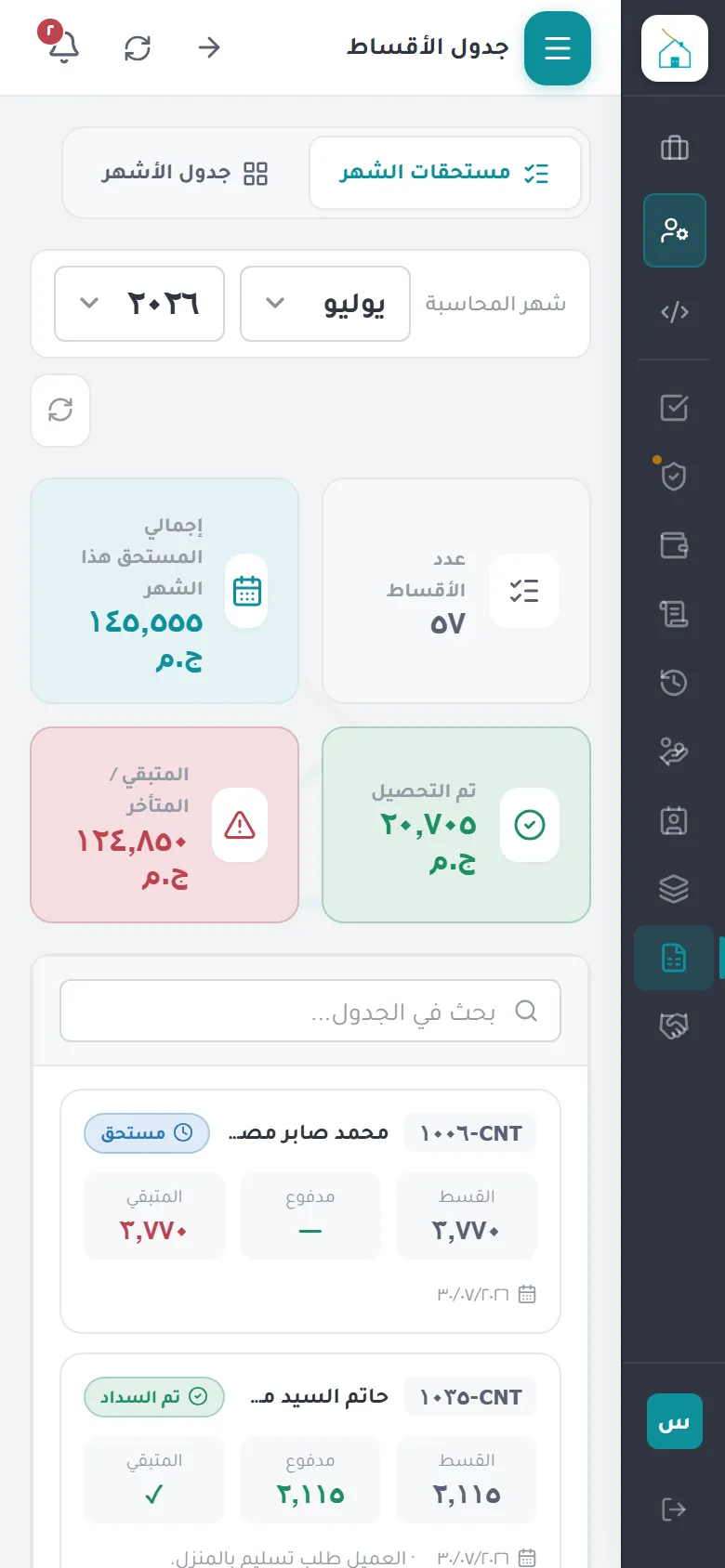Image resolution: width=725 pixels, height=1568 pixels.
Task: Open installment card ١٠٠٦-CNT for محمد صابر
Action: coord(310,1211)
